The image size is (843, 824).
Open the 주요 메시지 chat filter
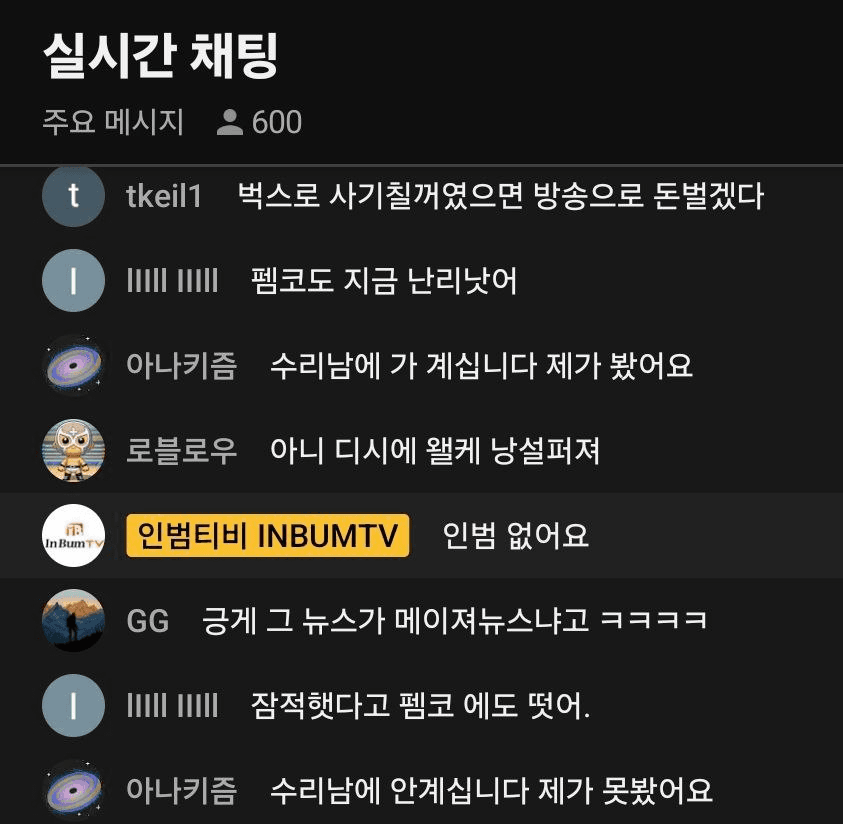coord(113,122)
